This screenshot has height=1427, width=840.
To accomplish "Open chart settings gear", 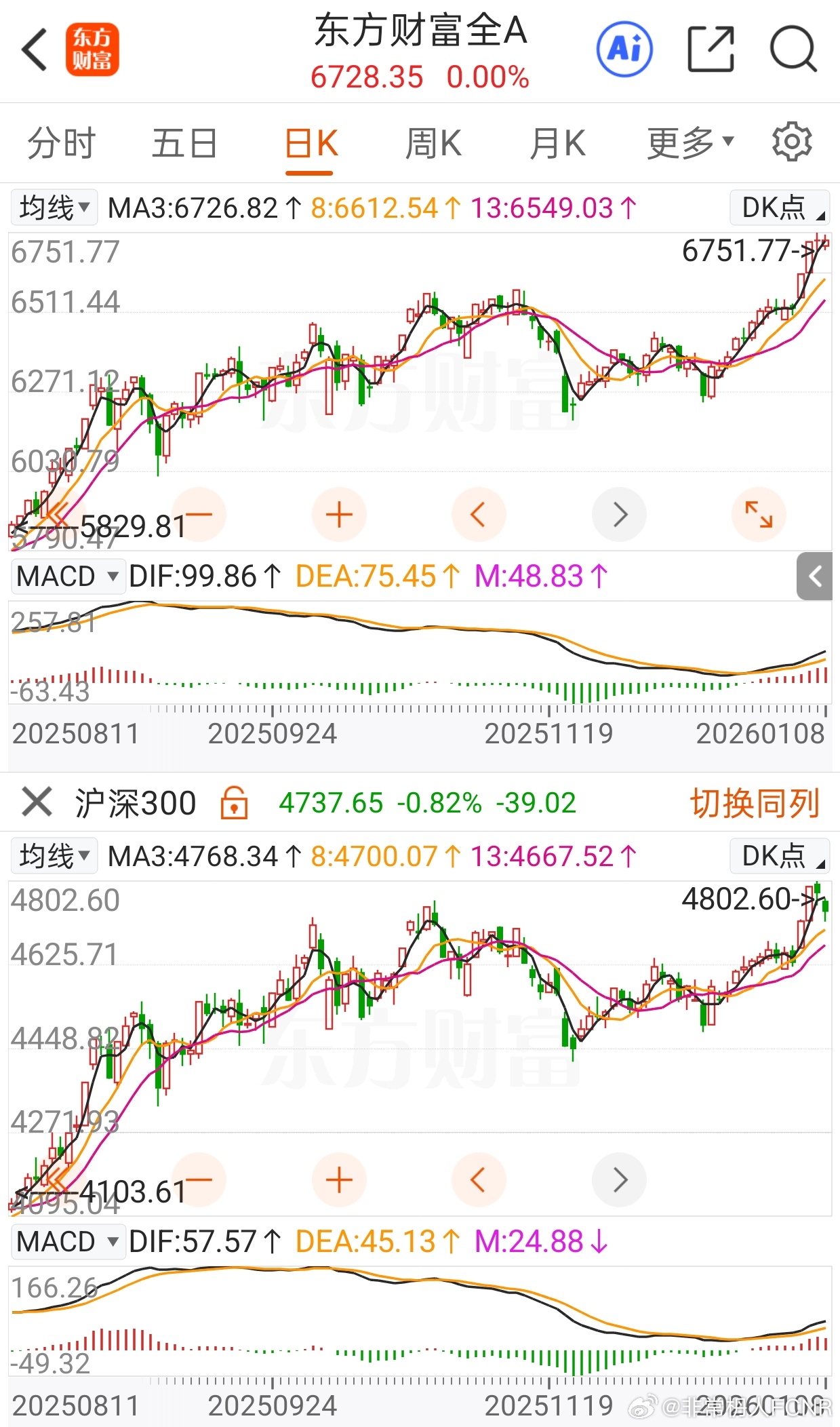I will pos(792,142).
